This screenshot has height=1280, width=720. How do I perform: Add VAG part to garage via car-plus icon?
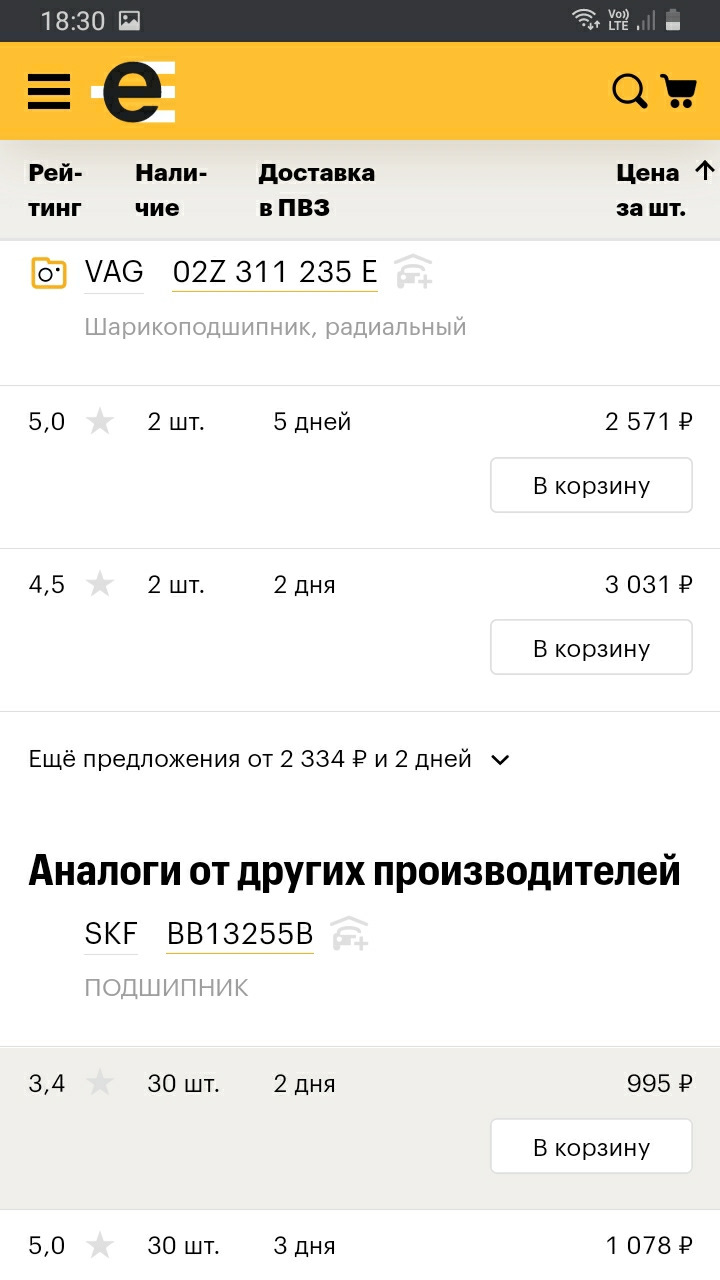(414, 271)
